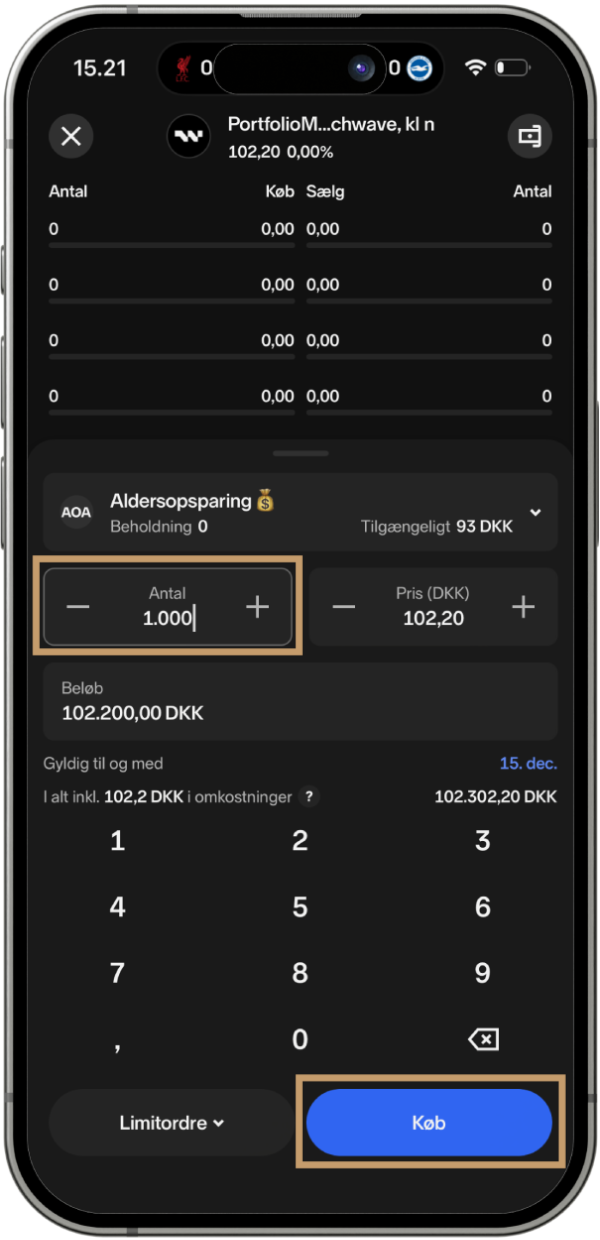Lower Pris (DKK) with the minus button
600x1240 pixels.
(344, 607)
